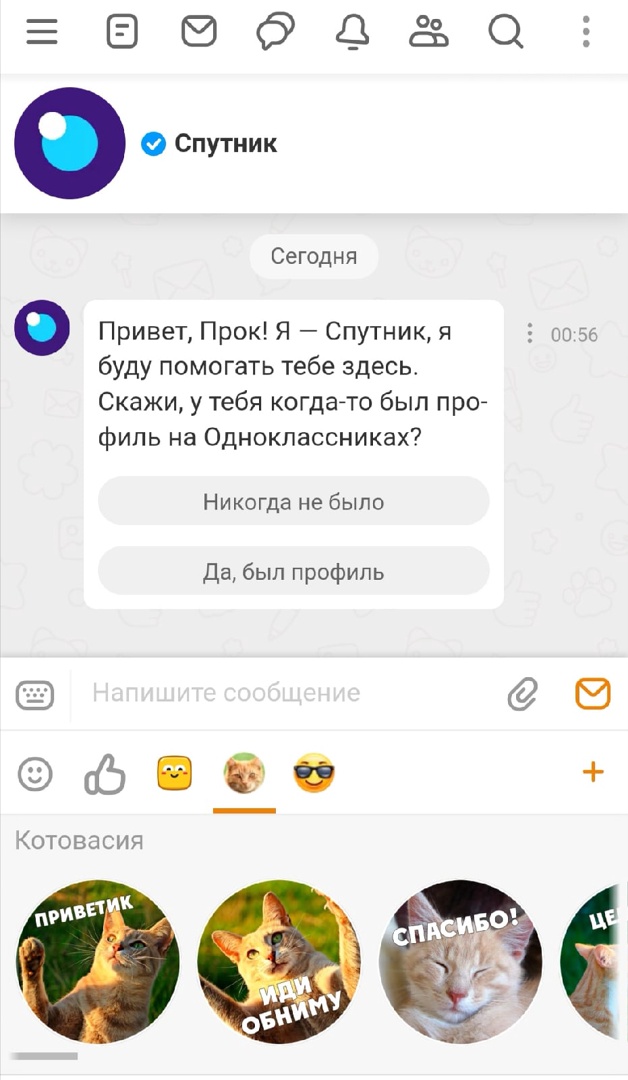Send the "Спасибо!" cat sticker

tap(461, 962)
